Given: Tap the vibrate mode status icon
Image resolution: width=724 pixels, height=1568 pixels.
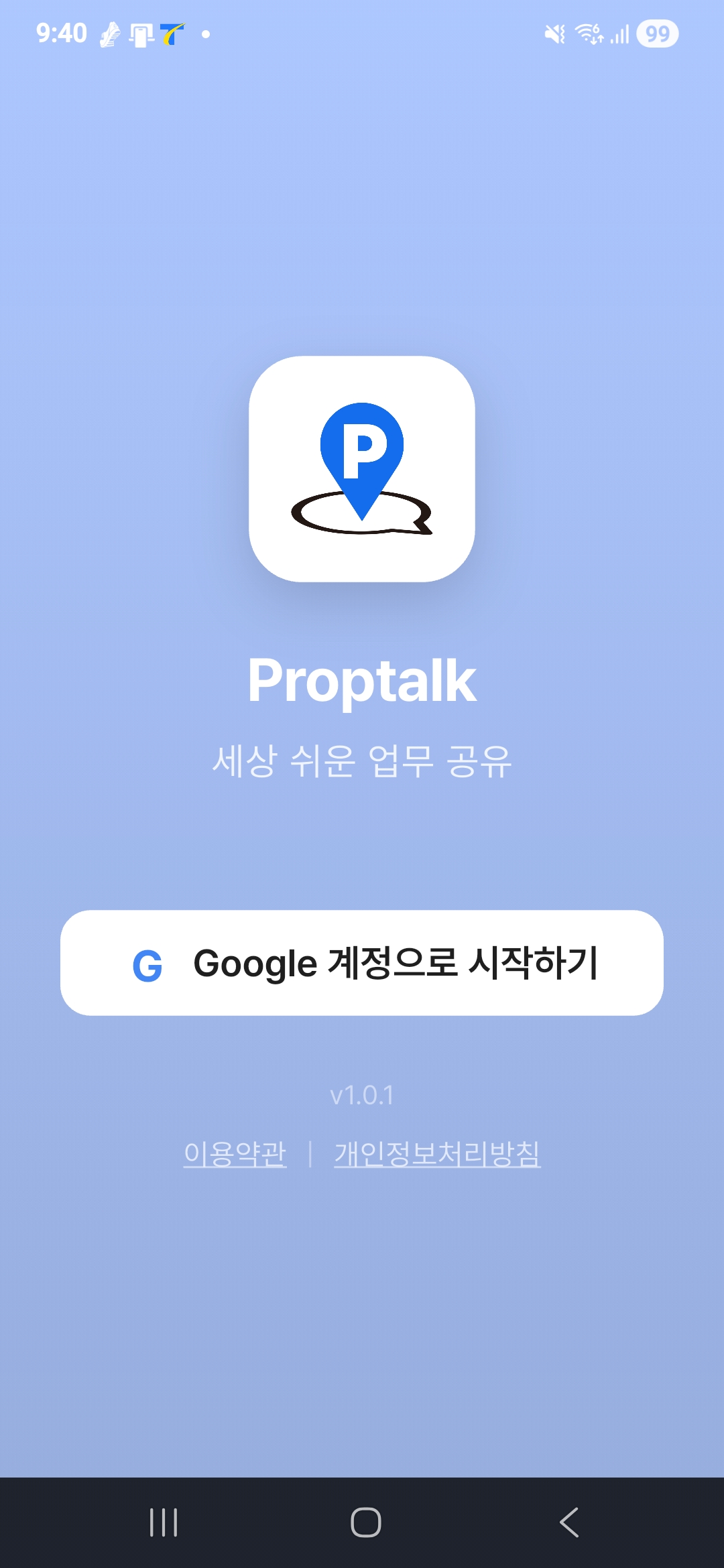Looking at the screenshot, I should [x=554, y=35].
